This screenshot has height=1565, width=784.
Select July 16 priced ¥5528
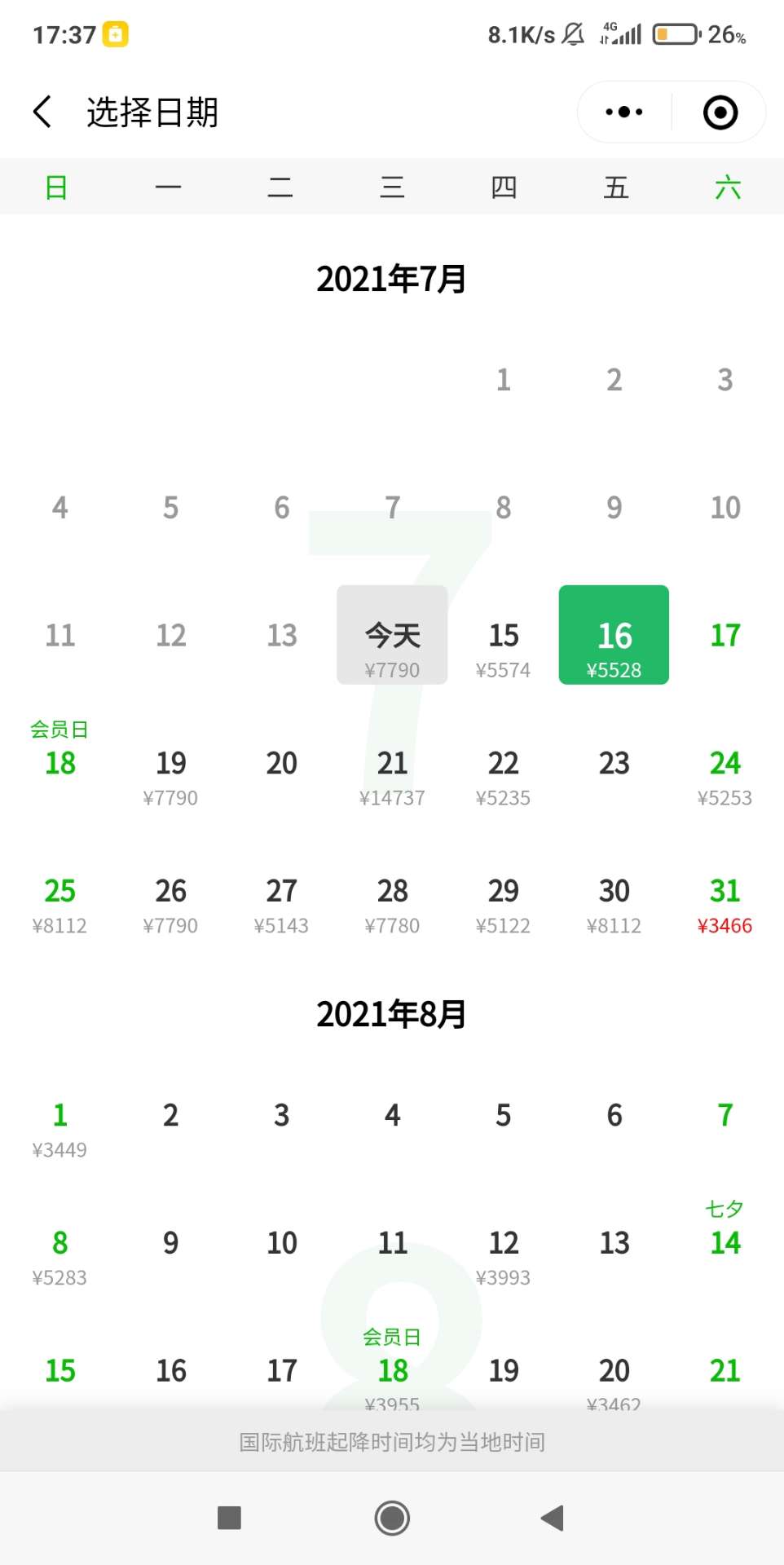tap(614, 635)
